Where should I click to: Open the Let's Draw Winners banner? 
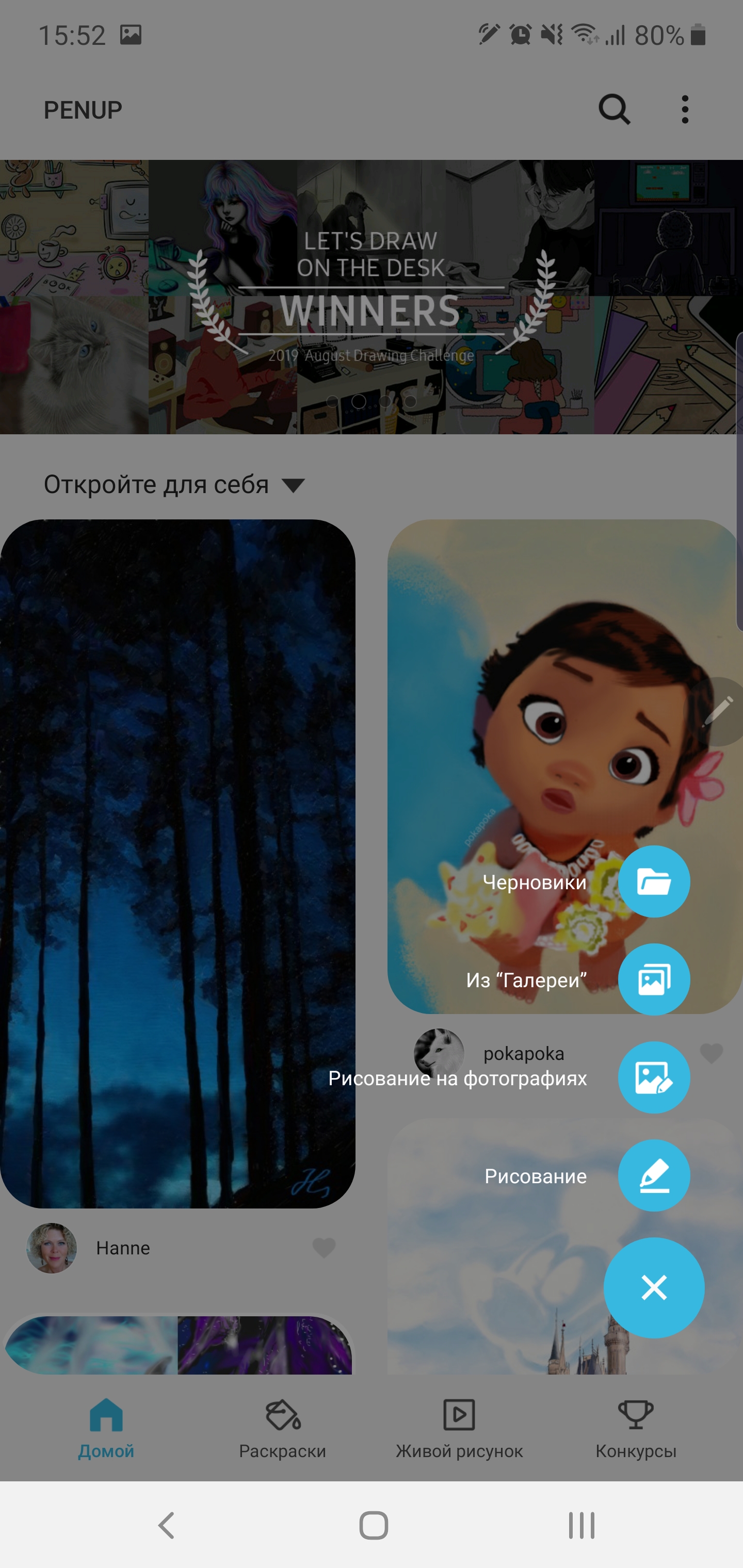point(371,297)
